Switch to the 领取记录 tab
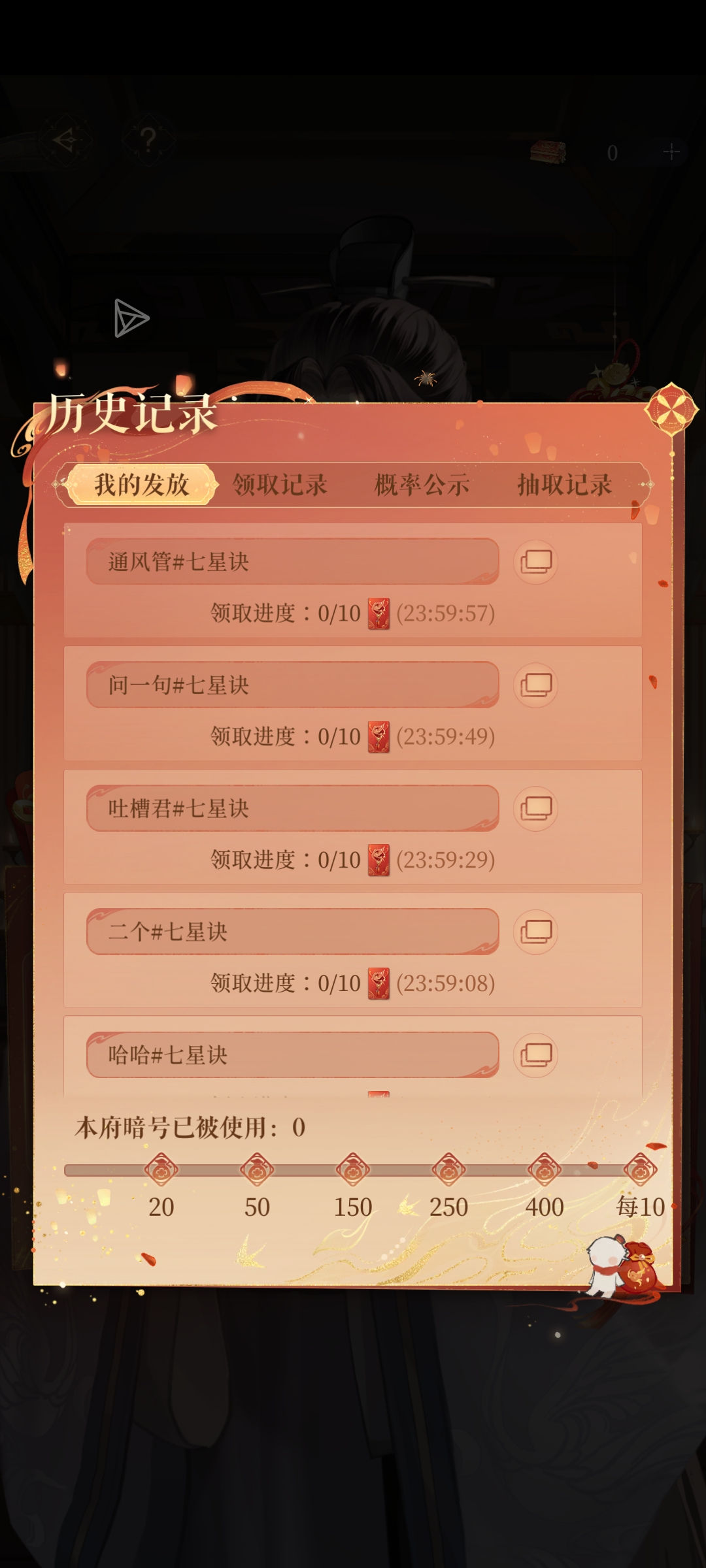Viewport: 706px width, 1568px height. click(x=280, y=485)
